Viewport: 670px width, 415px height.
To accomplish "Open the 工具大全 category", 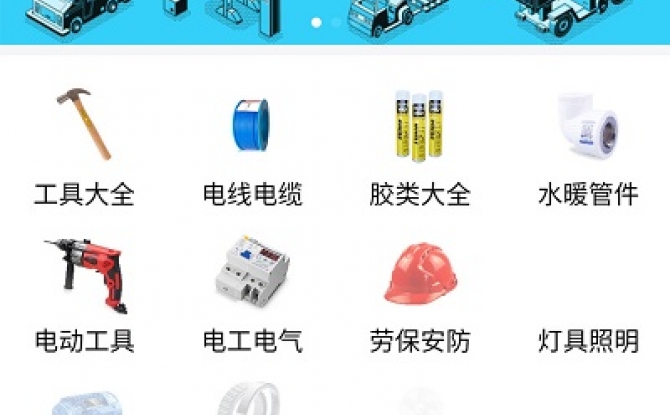I will click(x=84, y=145).
